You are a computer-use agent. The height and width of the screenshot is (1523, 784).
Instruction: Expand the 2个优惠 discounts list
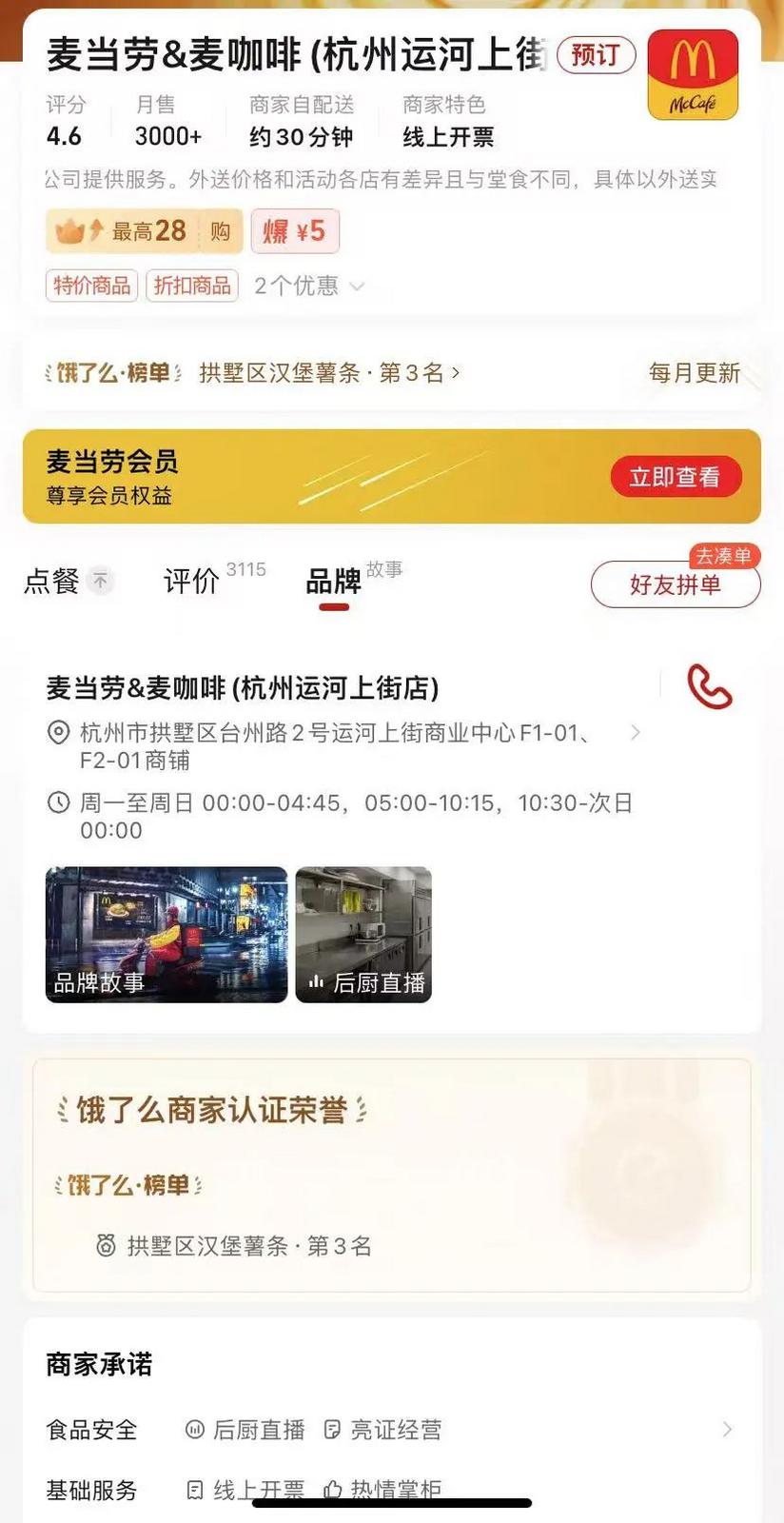(309, 286)
